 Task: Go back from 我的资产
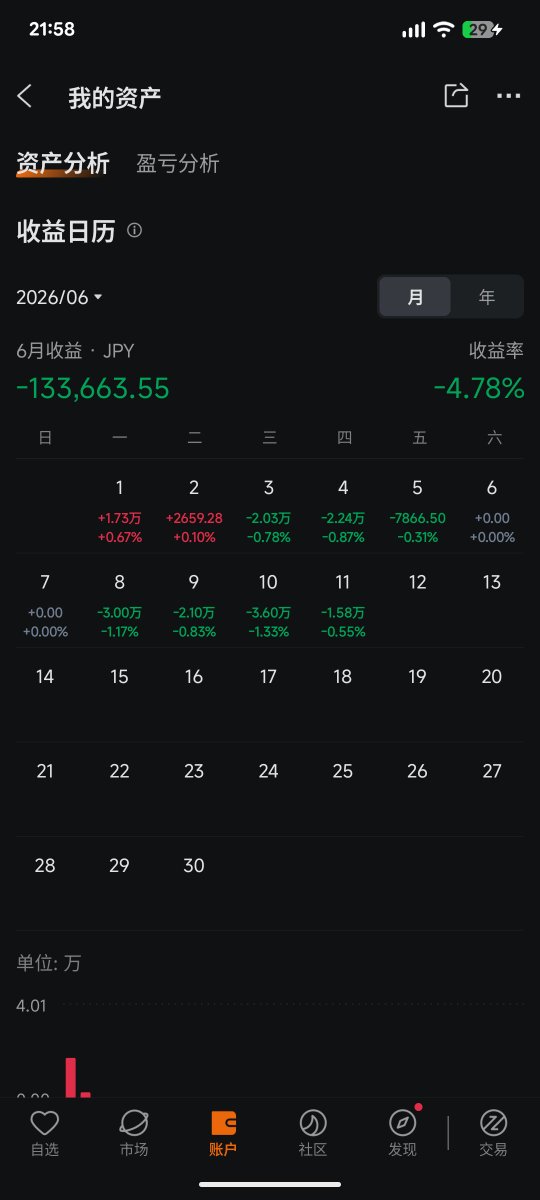click(x=25, y=97)
